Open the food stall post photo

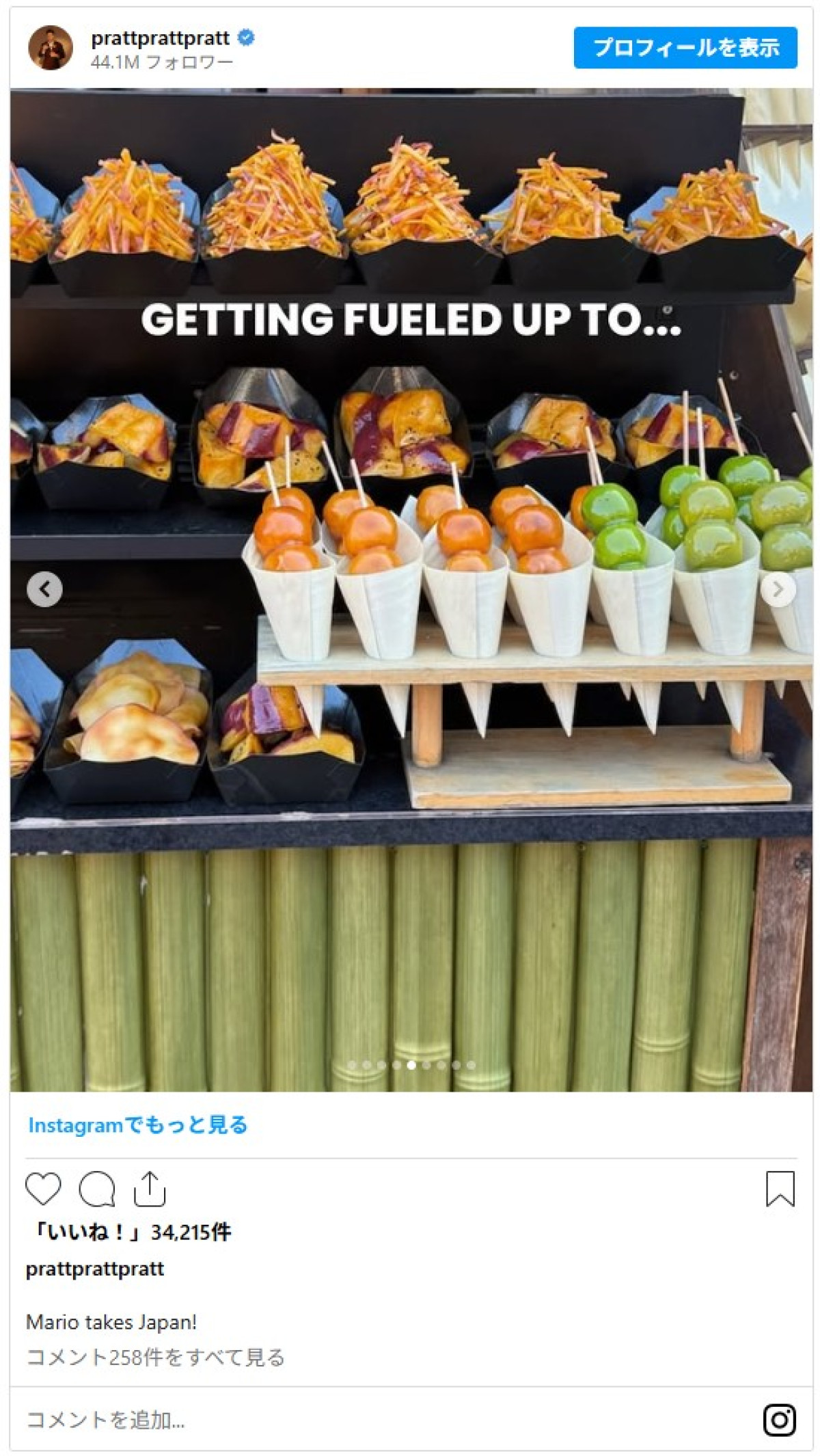click(410, 684)
